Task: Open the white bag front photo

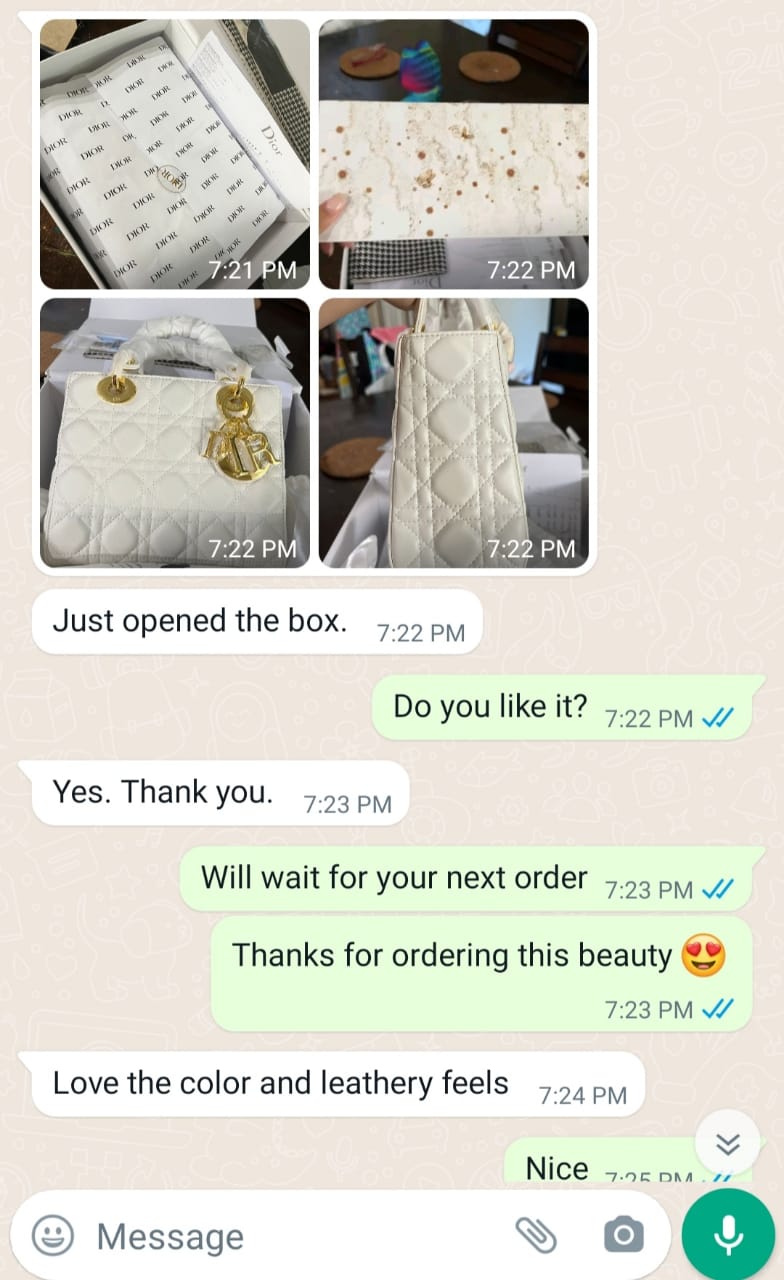Action: [x=175, y=432]
